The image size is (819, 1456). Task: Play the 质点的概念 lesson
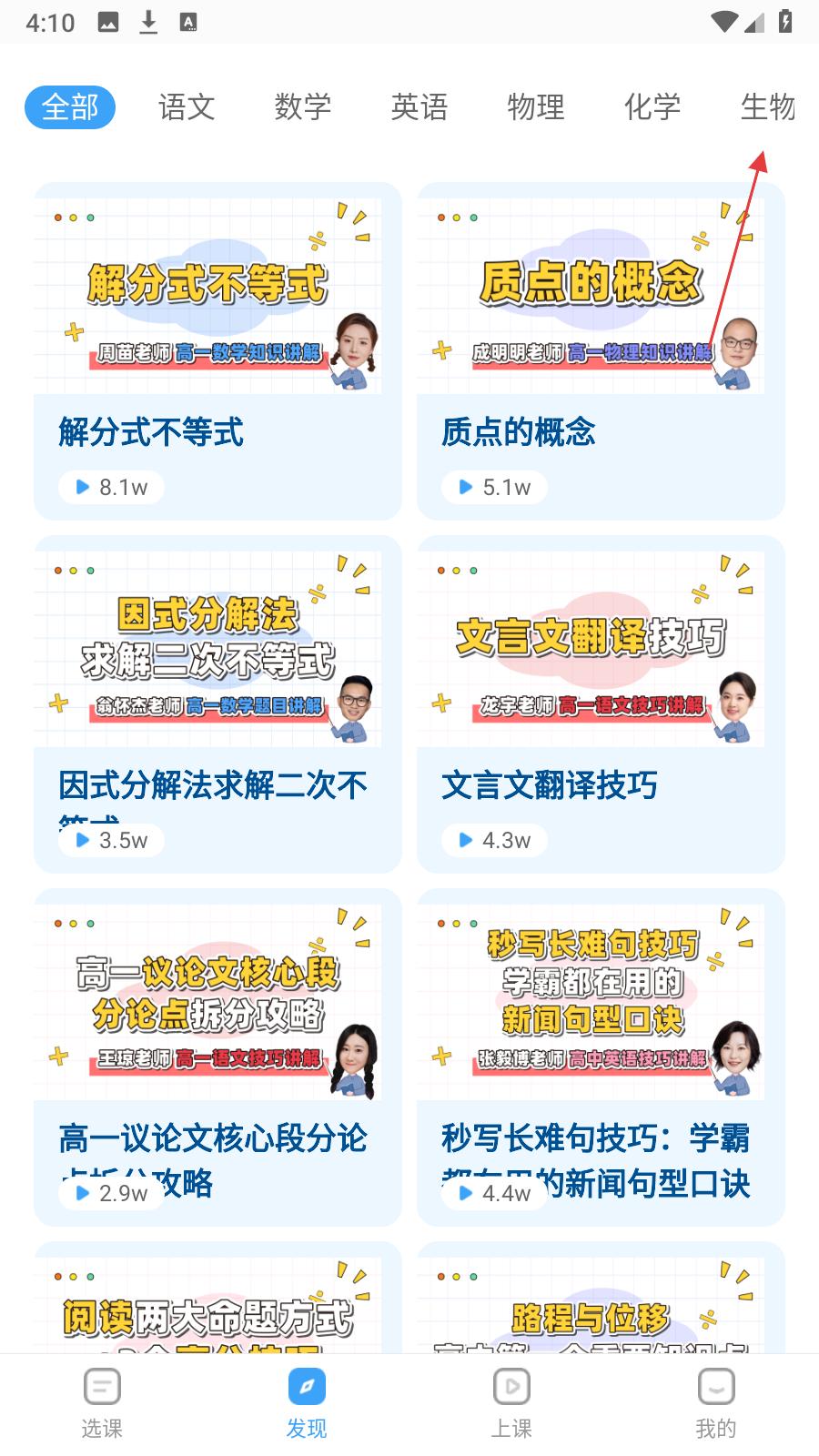click(x=601, y=350)
